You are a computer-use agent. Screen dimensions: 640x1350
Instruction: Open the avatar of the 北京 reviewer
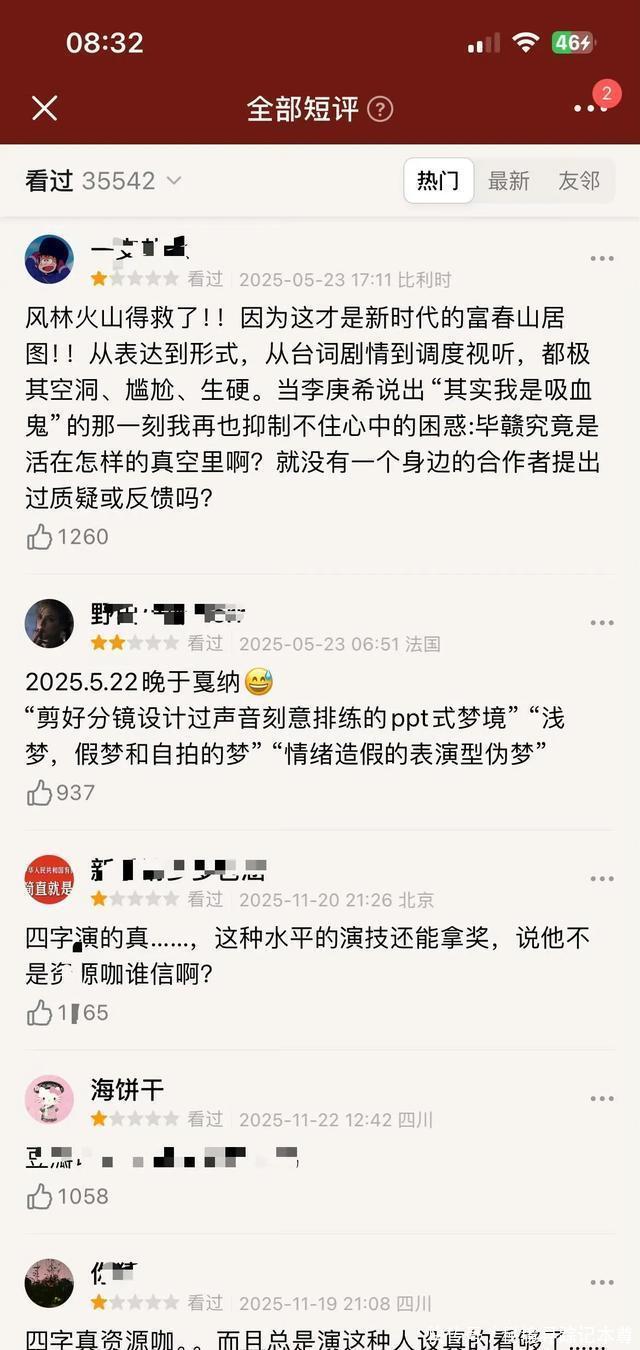(x=49, y=880)
